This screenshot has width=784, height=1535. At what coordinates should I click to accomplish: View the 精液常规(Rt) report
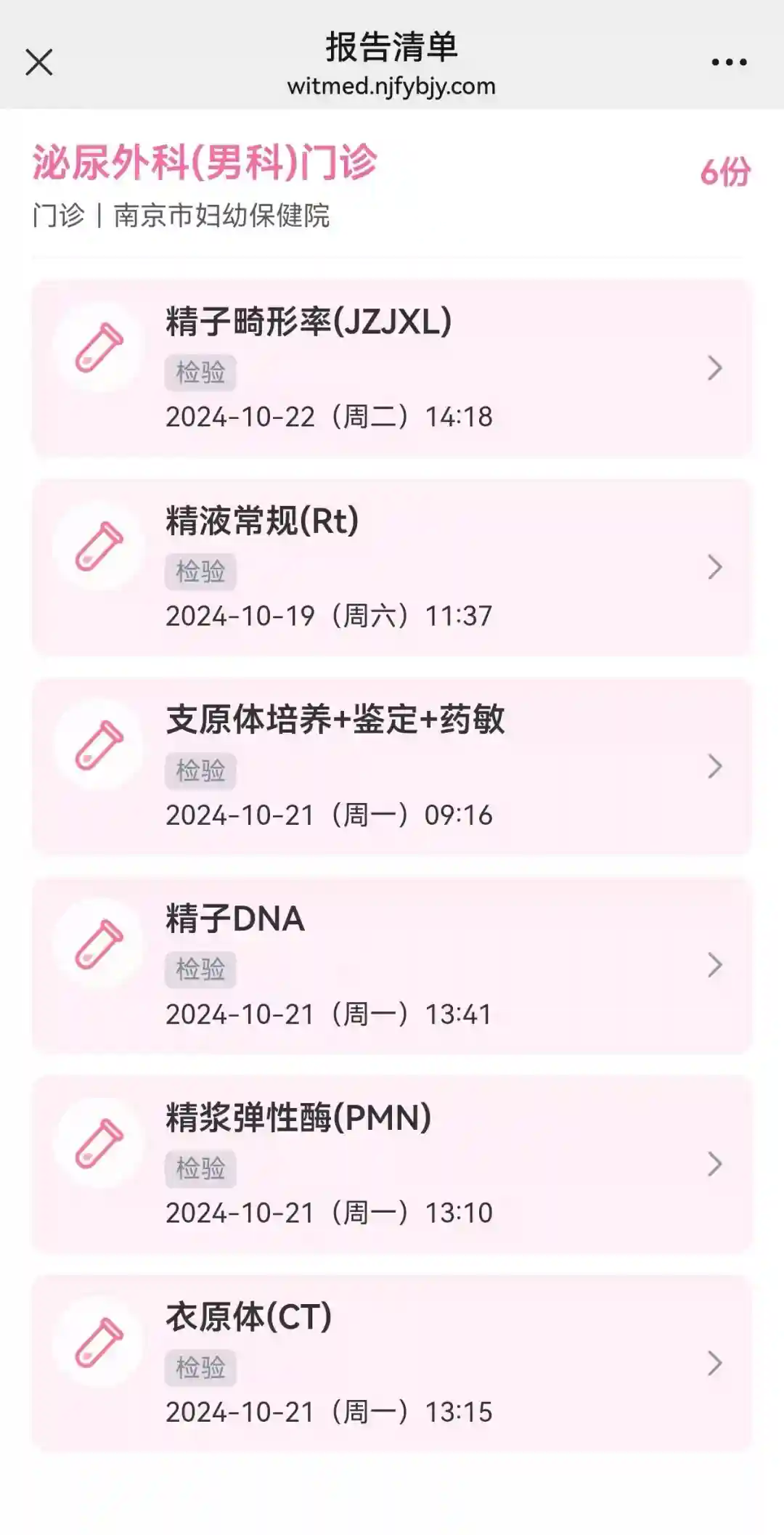[392, 567]
